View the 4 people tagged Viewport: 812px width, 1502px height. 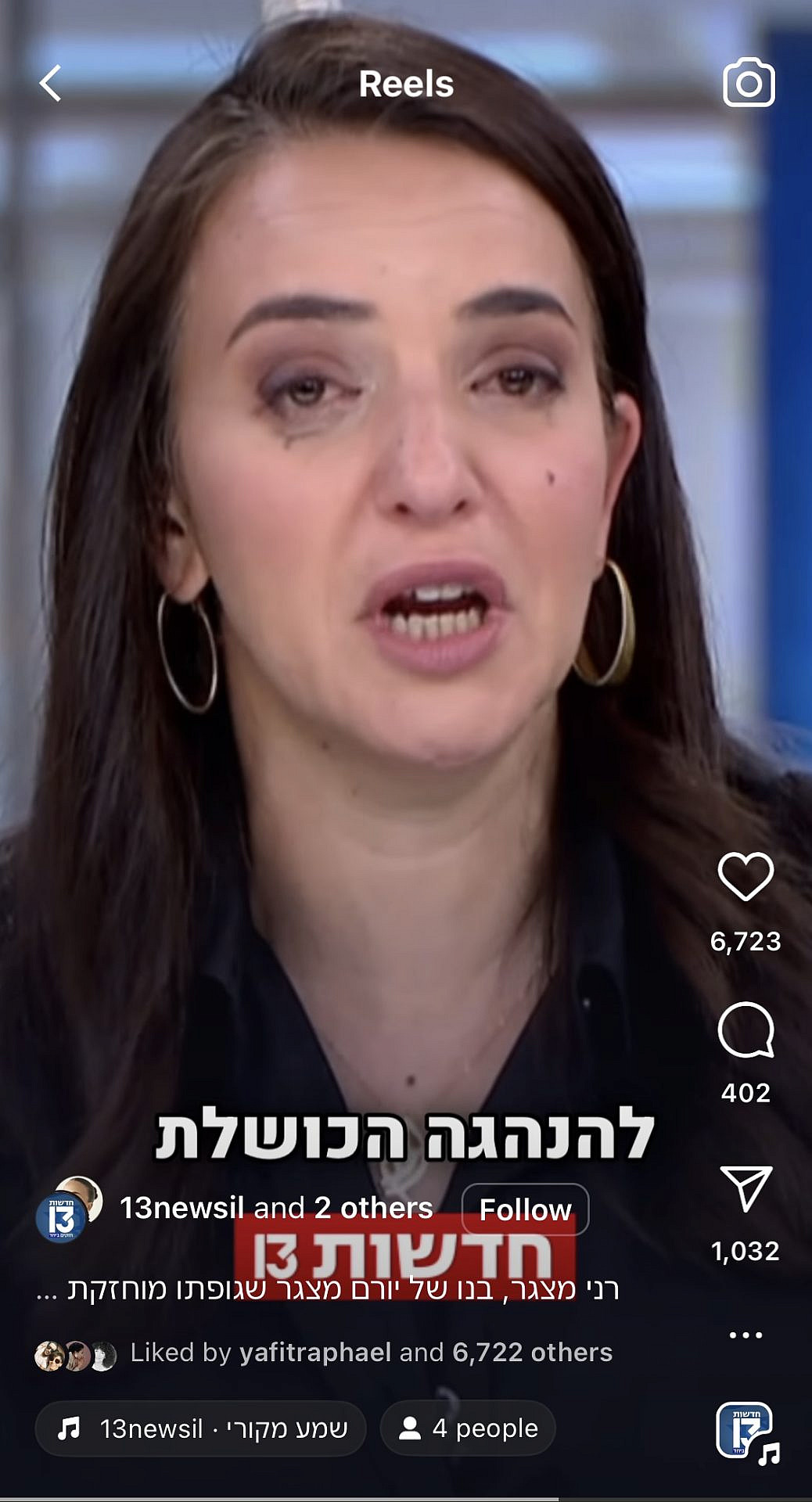pos(468,1428)
